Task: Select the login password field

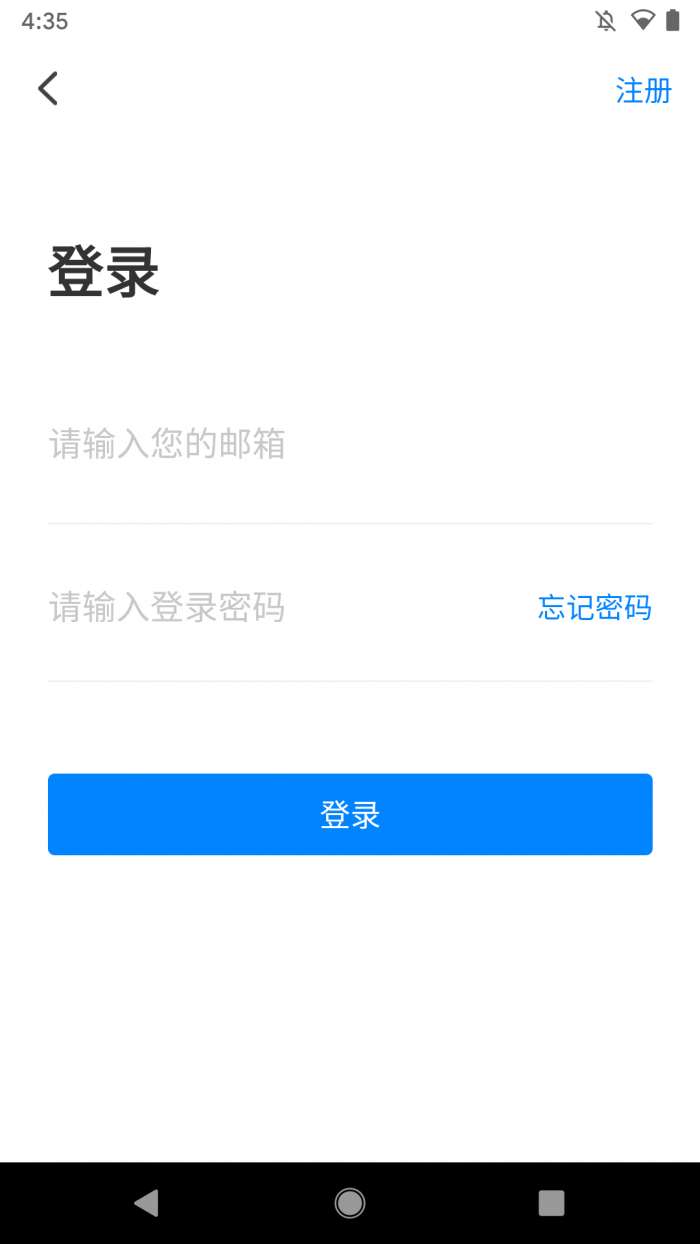Action: (280, 607)
